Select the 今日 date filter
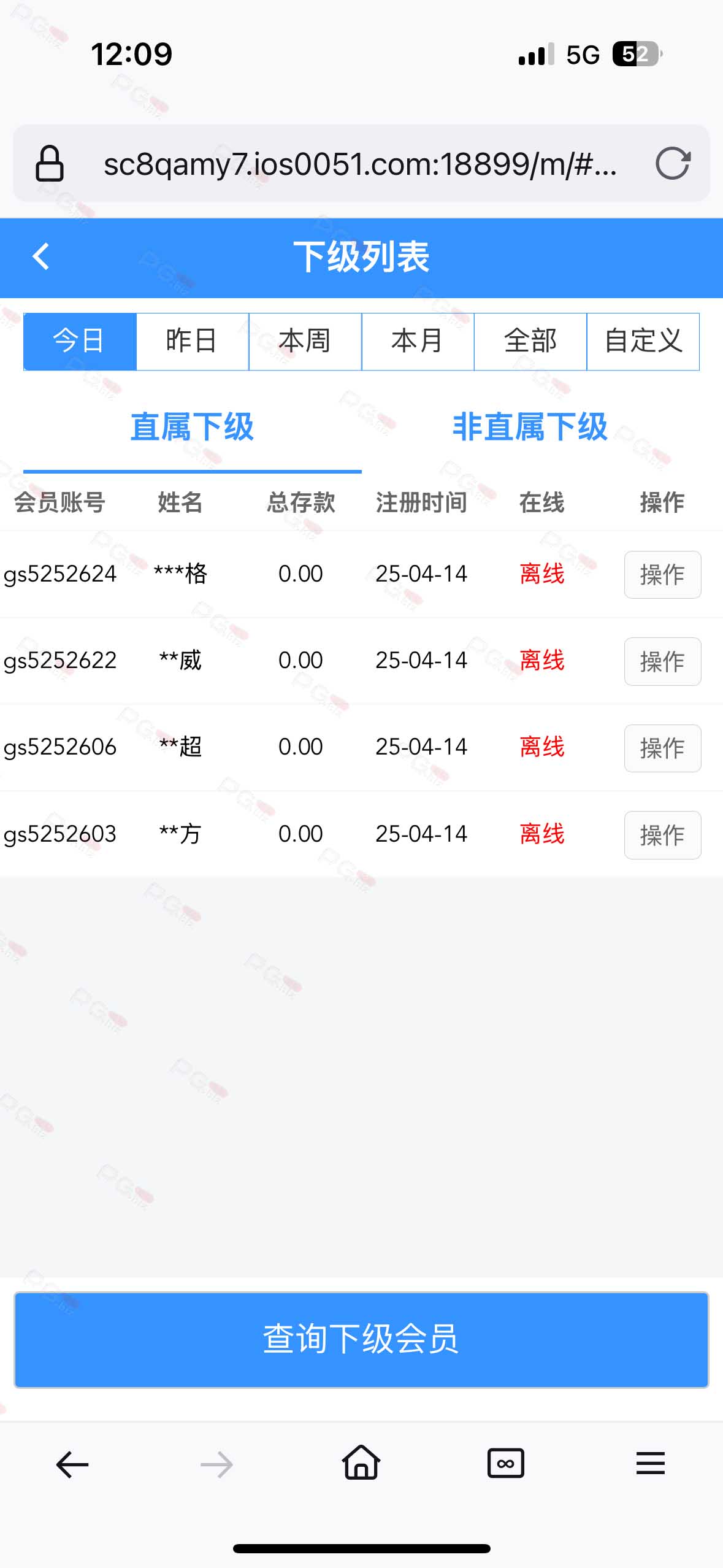This screenshot has height=1568, width=723. 80,342
